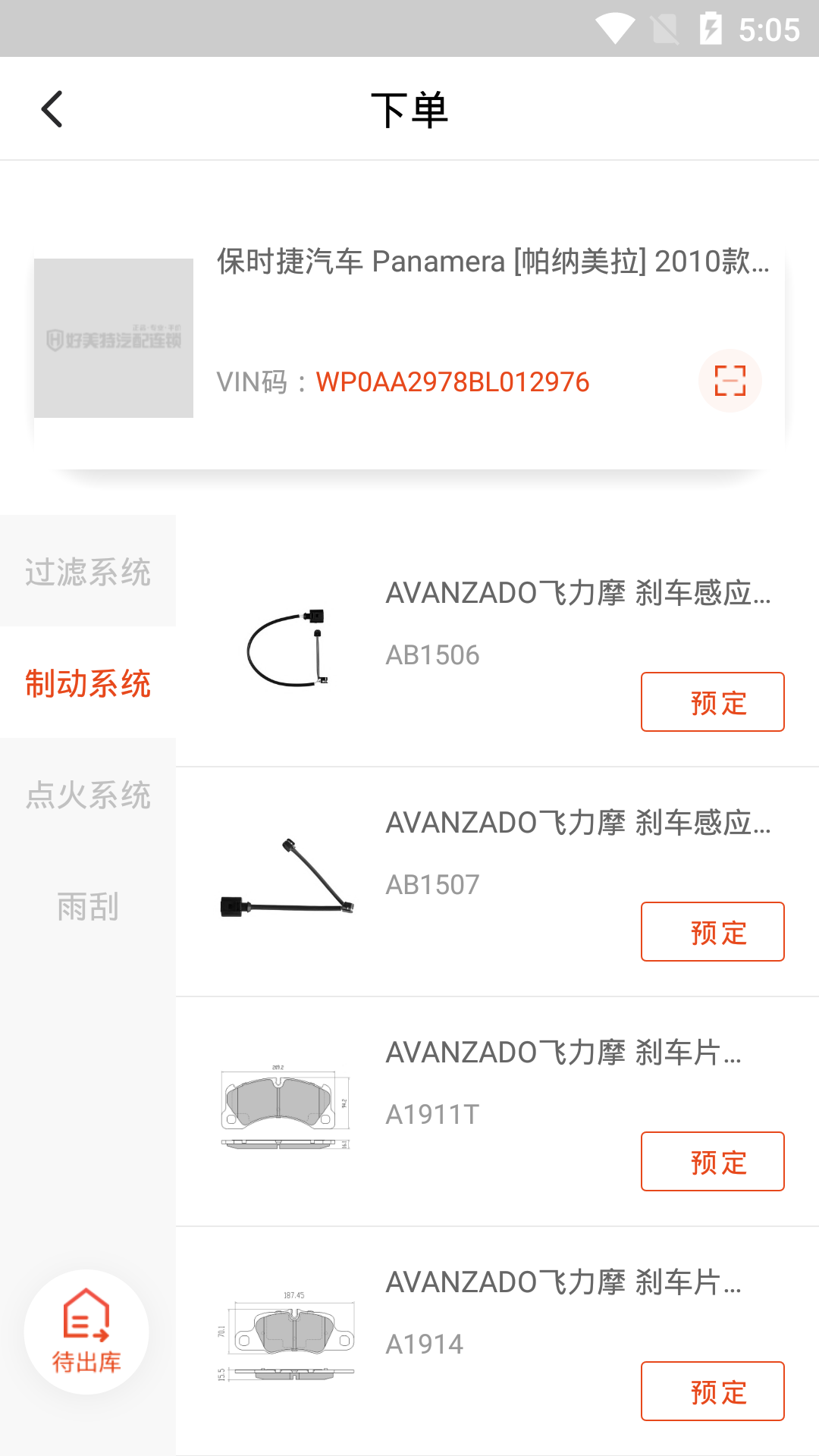View the AB1507 brake sensor image
This screenshot has width=819, height=1456.
tap(287, 880)
